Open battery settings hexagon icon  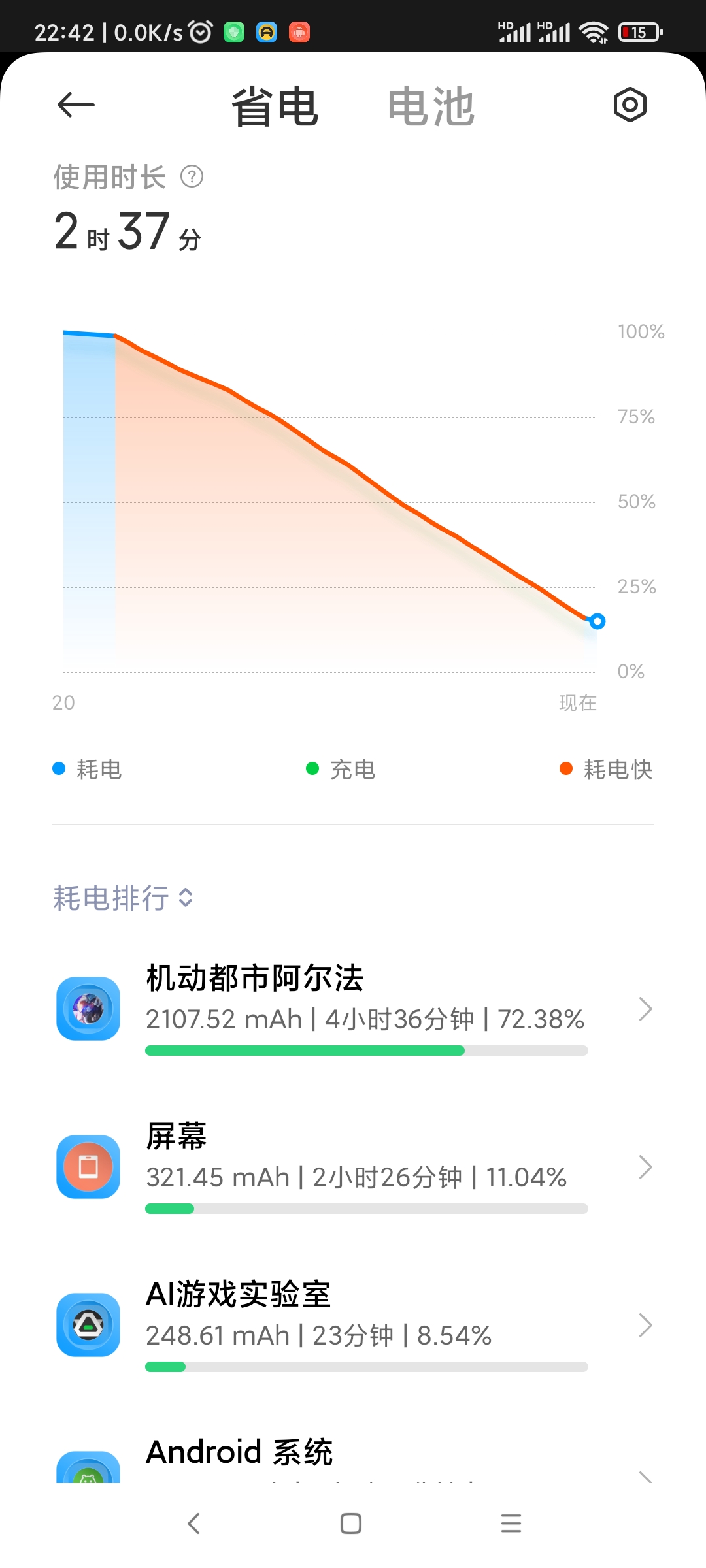click(x=630, y=105)
